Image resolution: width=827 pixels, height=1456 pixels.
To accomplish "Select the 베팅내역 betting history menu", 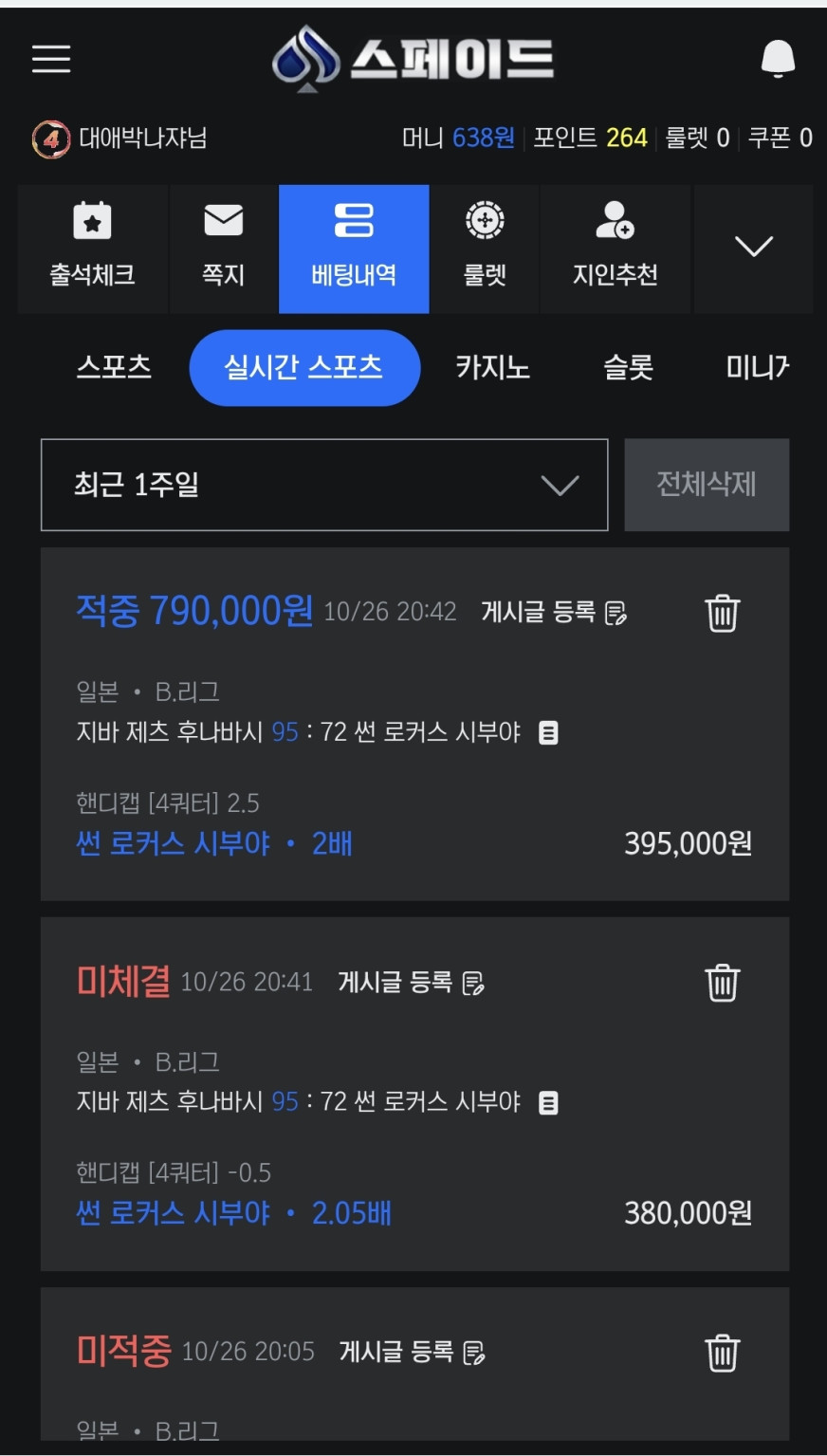I will point(354,249).
